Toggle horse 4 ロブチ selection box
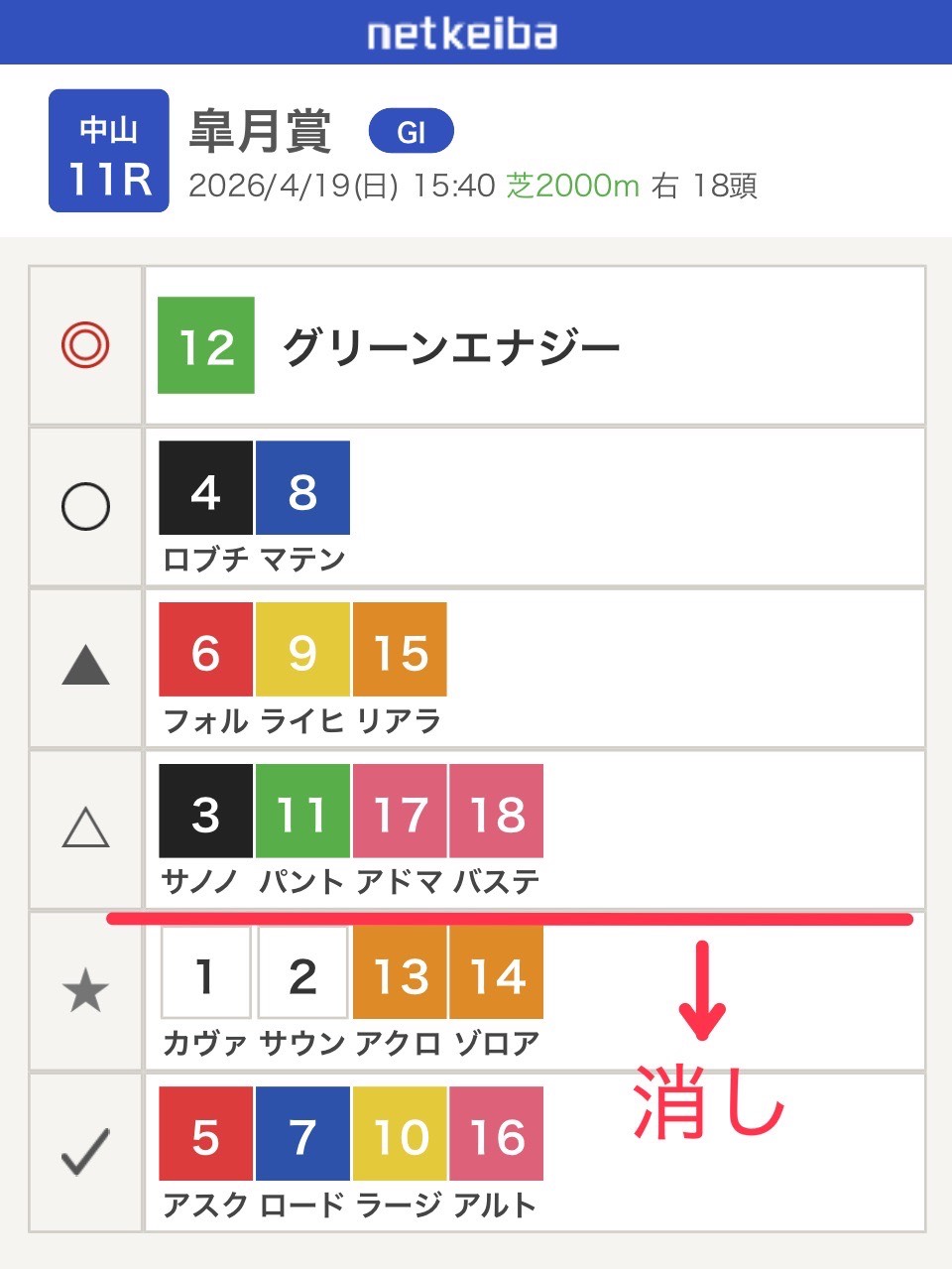Screen dimensions: 952x1269 205,488
